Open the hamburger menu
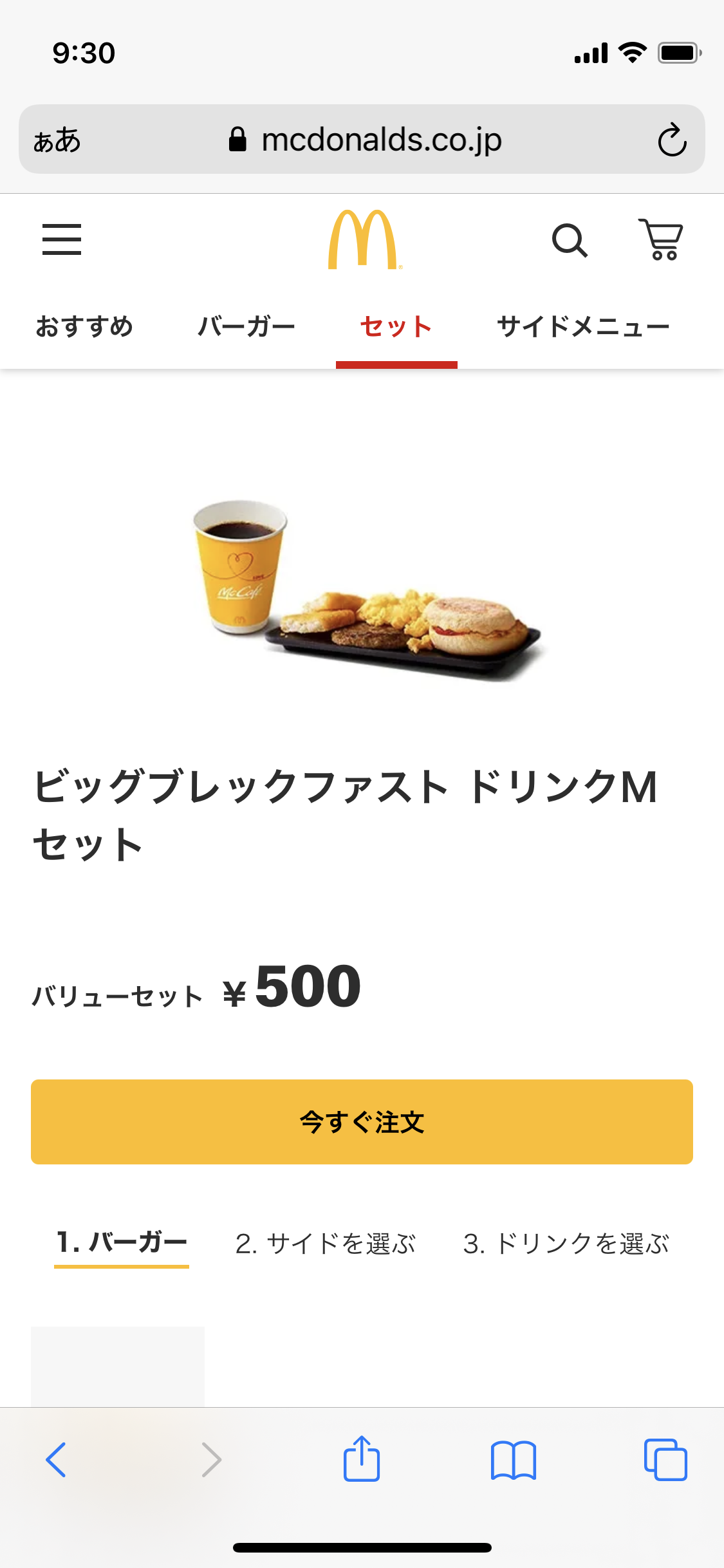 62,239
